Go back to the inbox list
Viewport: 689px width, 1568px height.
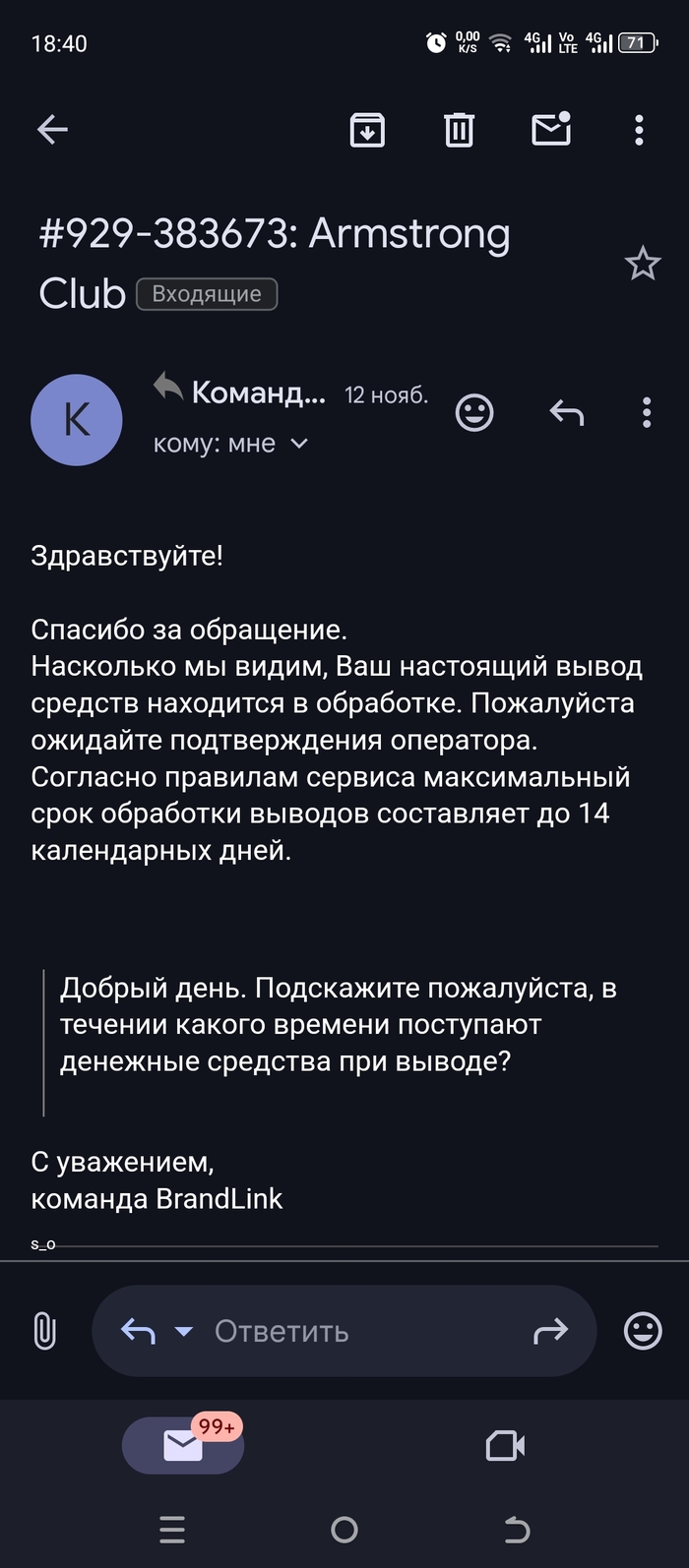tap(52, 129)
